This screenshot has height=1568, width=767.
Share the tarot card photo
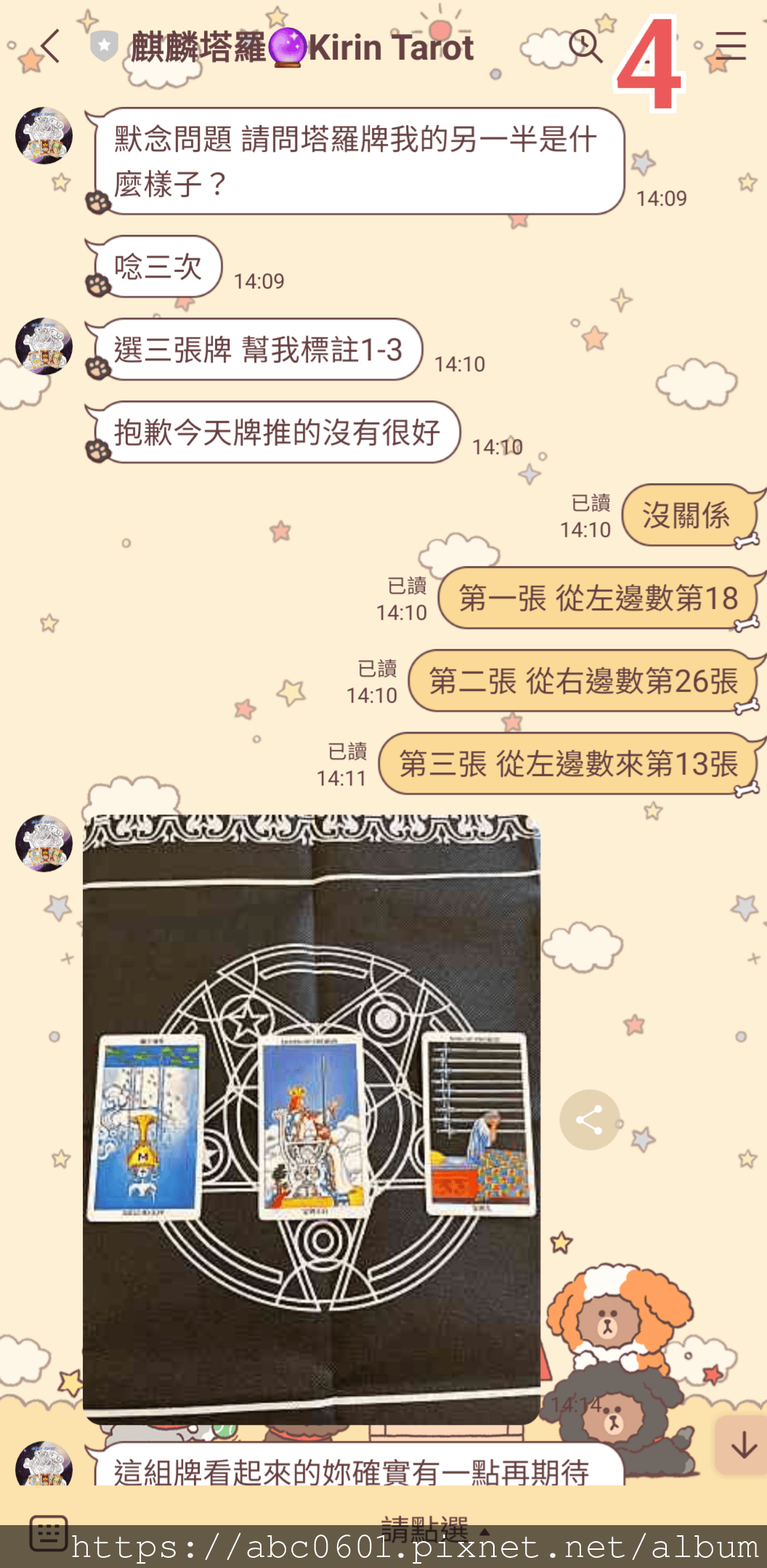coord(589,1120)
